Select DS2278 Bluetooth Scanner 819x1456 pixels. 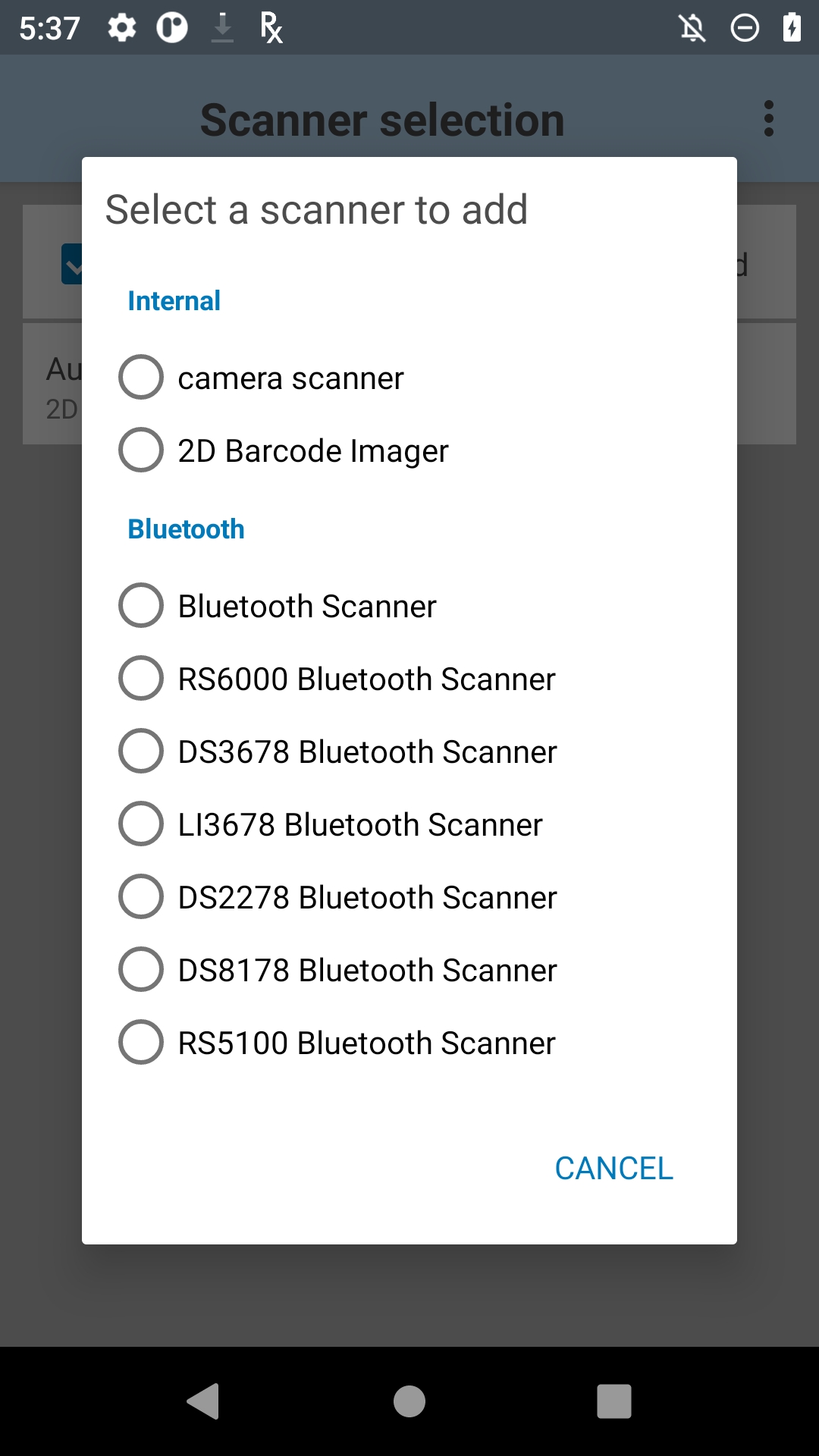coord(409,896)
